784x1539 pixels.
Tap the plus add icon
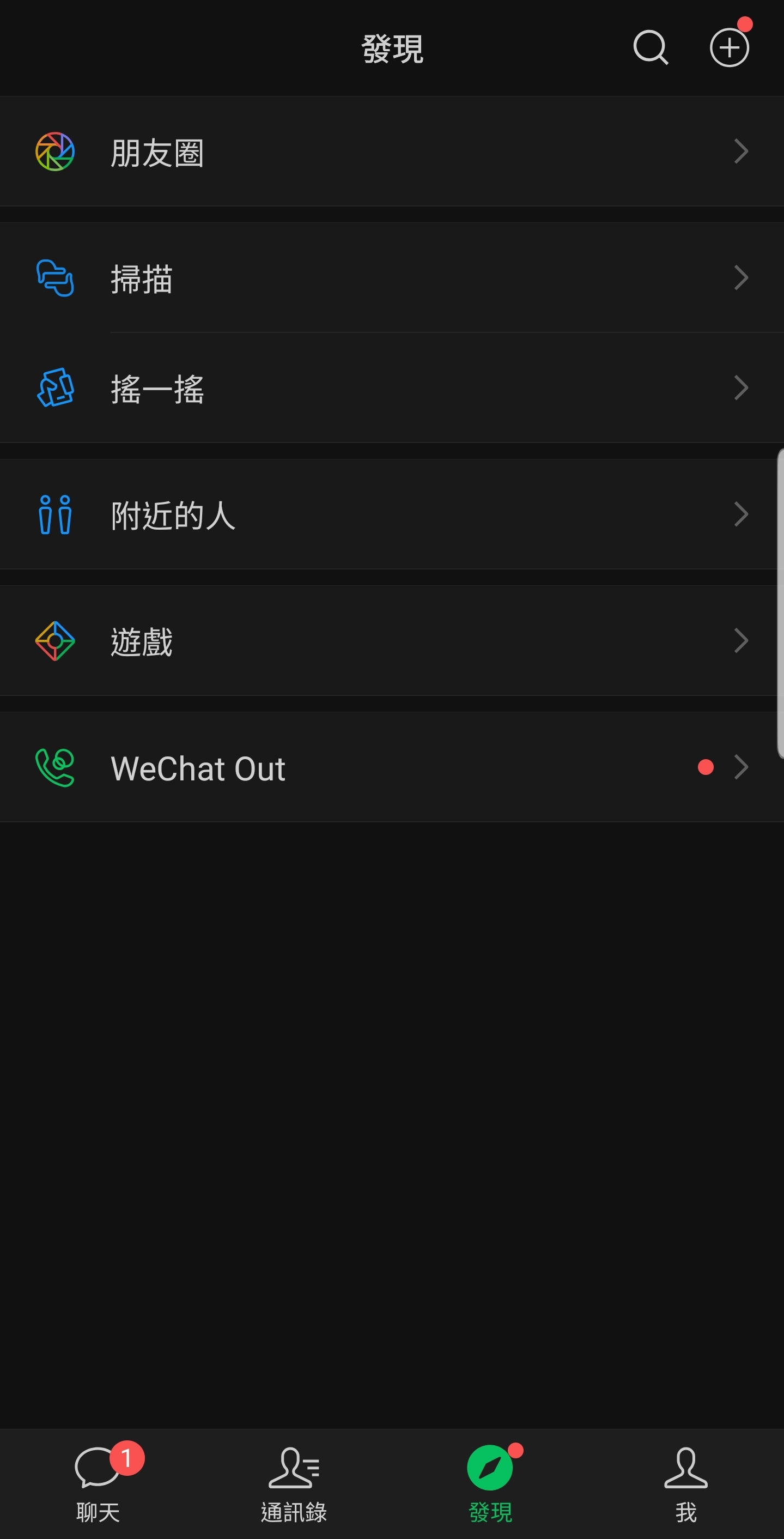[729, 47]
